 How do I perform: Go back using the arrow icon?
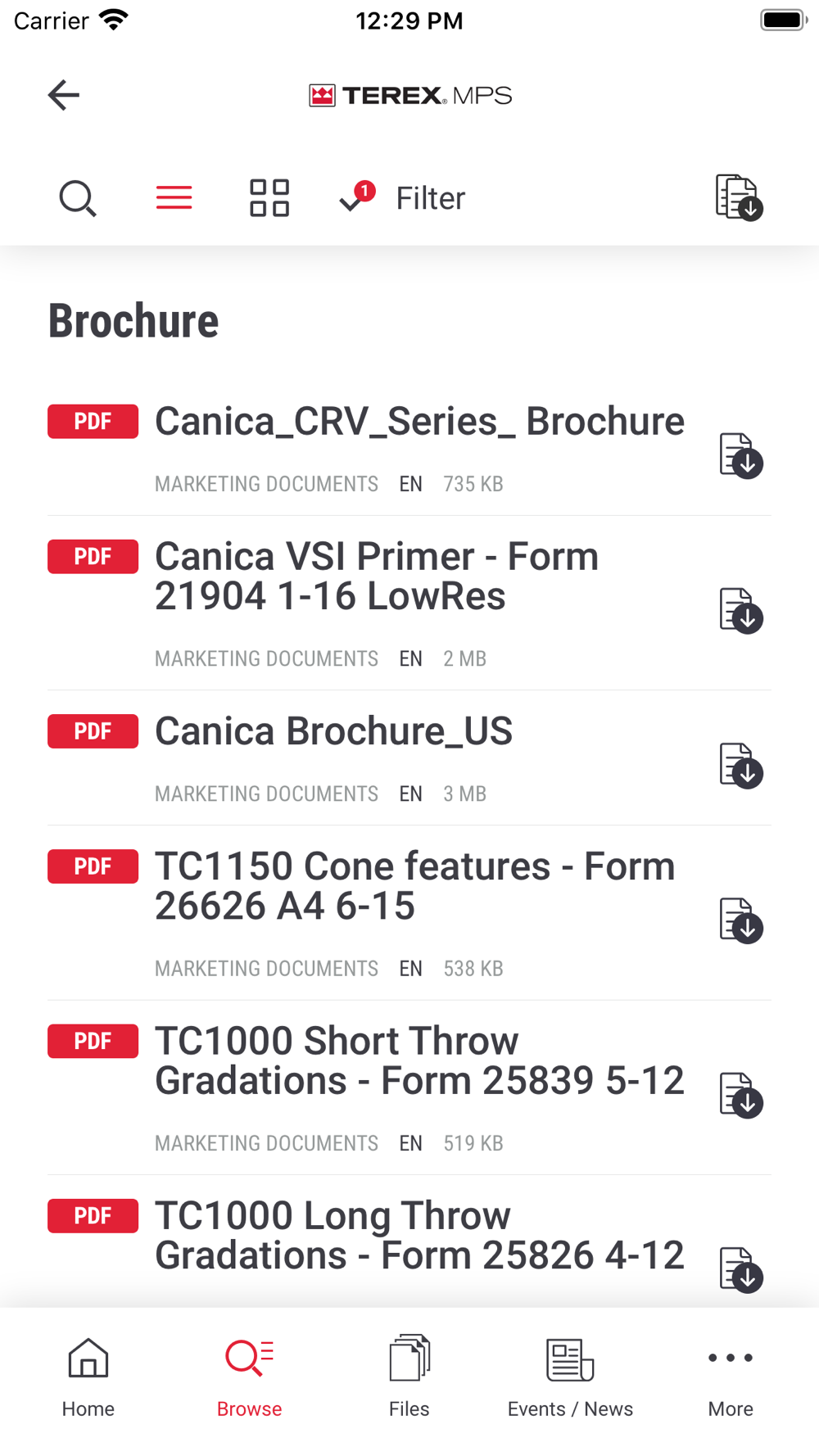(63, 95)
